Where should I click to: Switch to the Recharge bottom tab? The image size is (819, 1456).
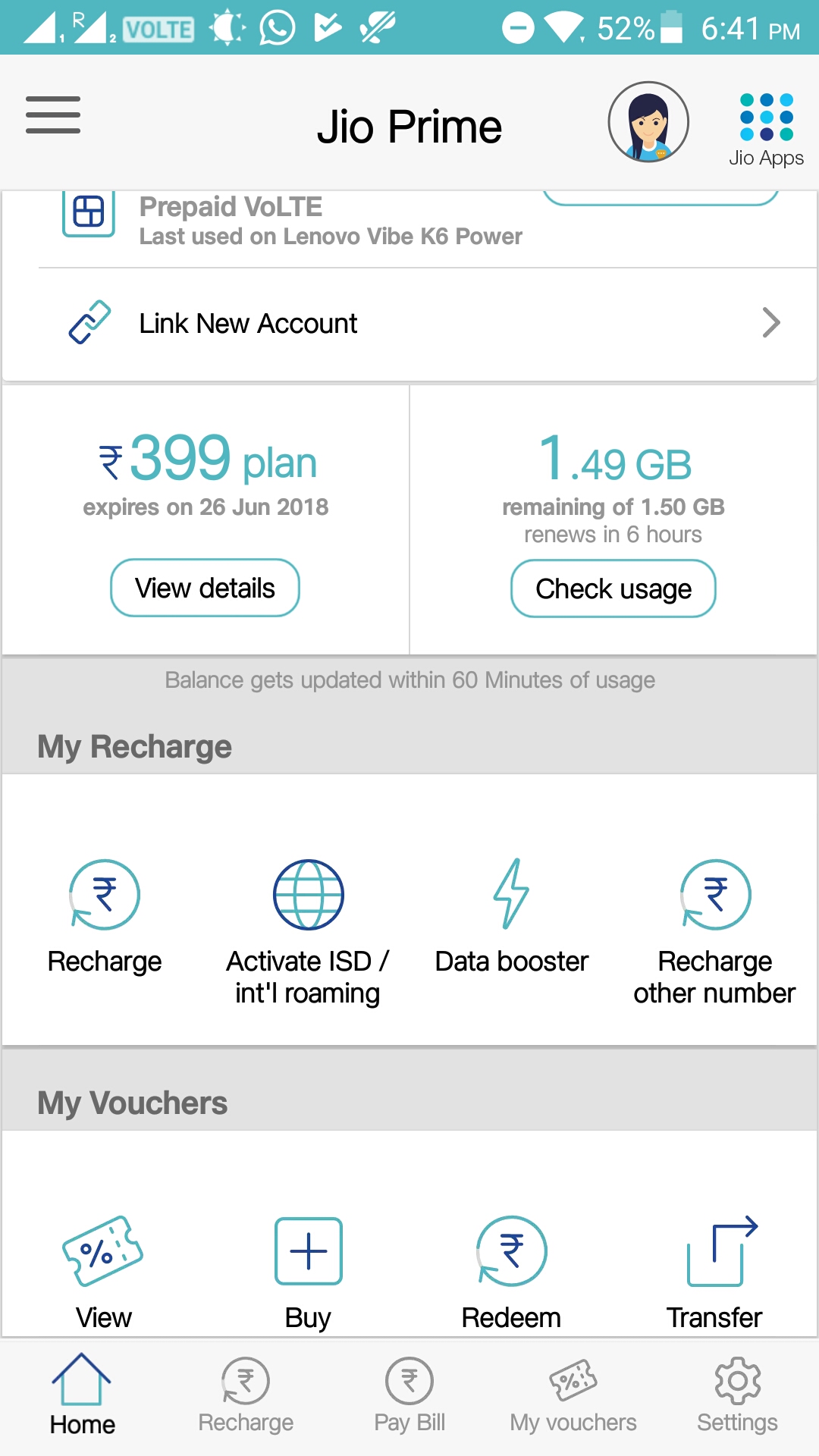(246, 1396)
